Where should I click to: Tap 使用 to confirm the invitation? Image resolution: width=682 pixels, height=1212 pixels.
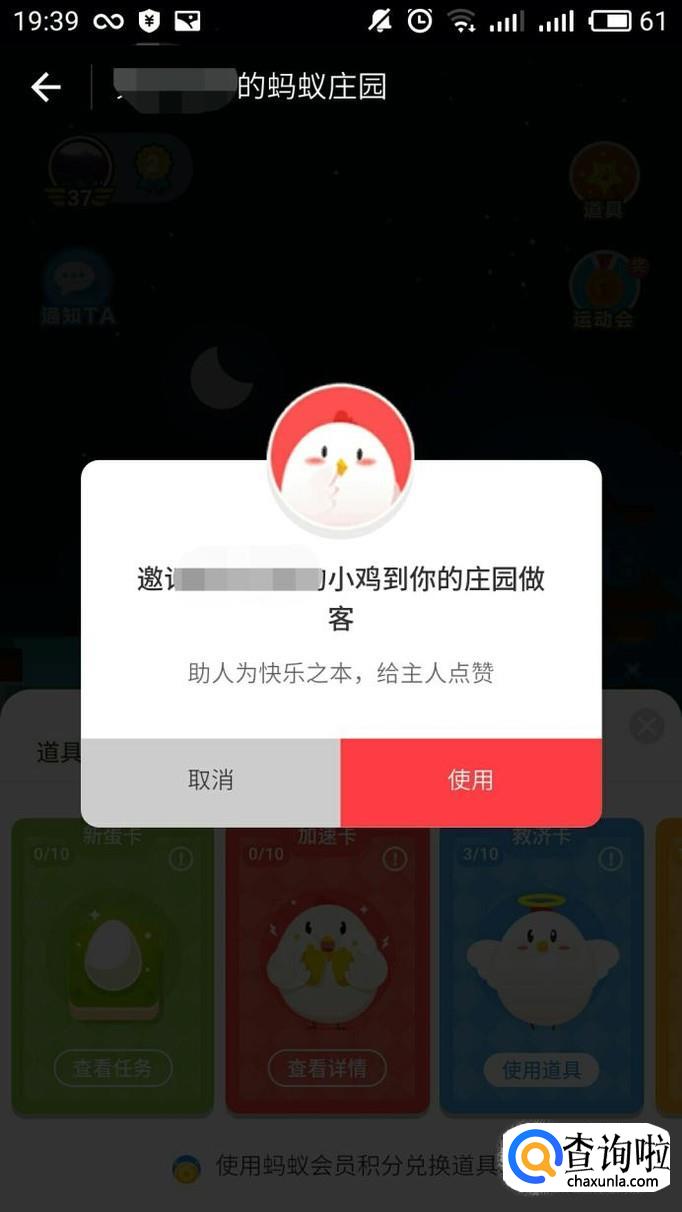[470, 781]
